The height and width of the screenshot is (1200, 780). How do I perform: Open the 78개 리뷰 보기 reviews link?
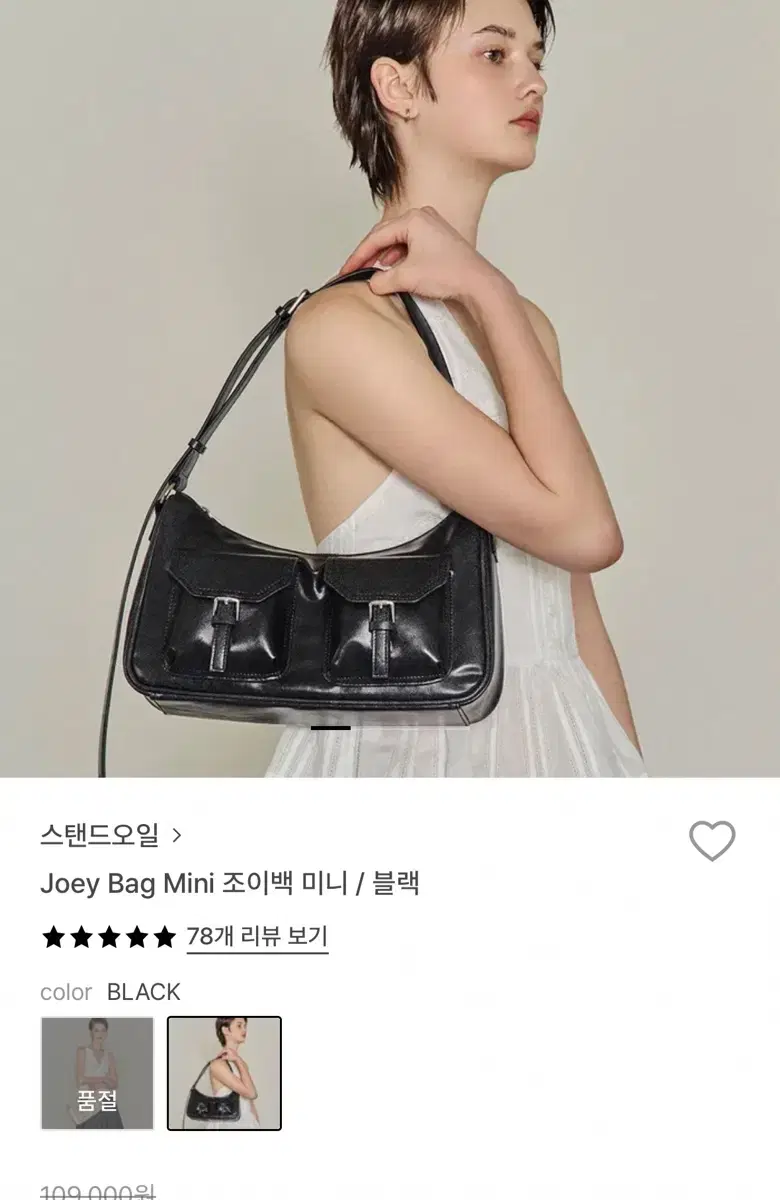[258, 938]
